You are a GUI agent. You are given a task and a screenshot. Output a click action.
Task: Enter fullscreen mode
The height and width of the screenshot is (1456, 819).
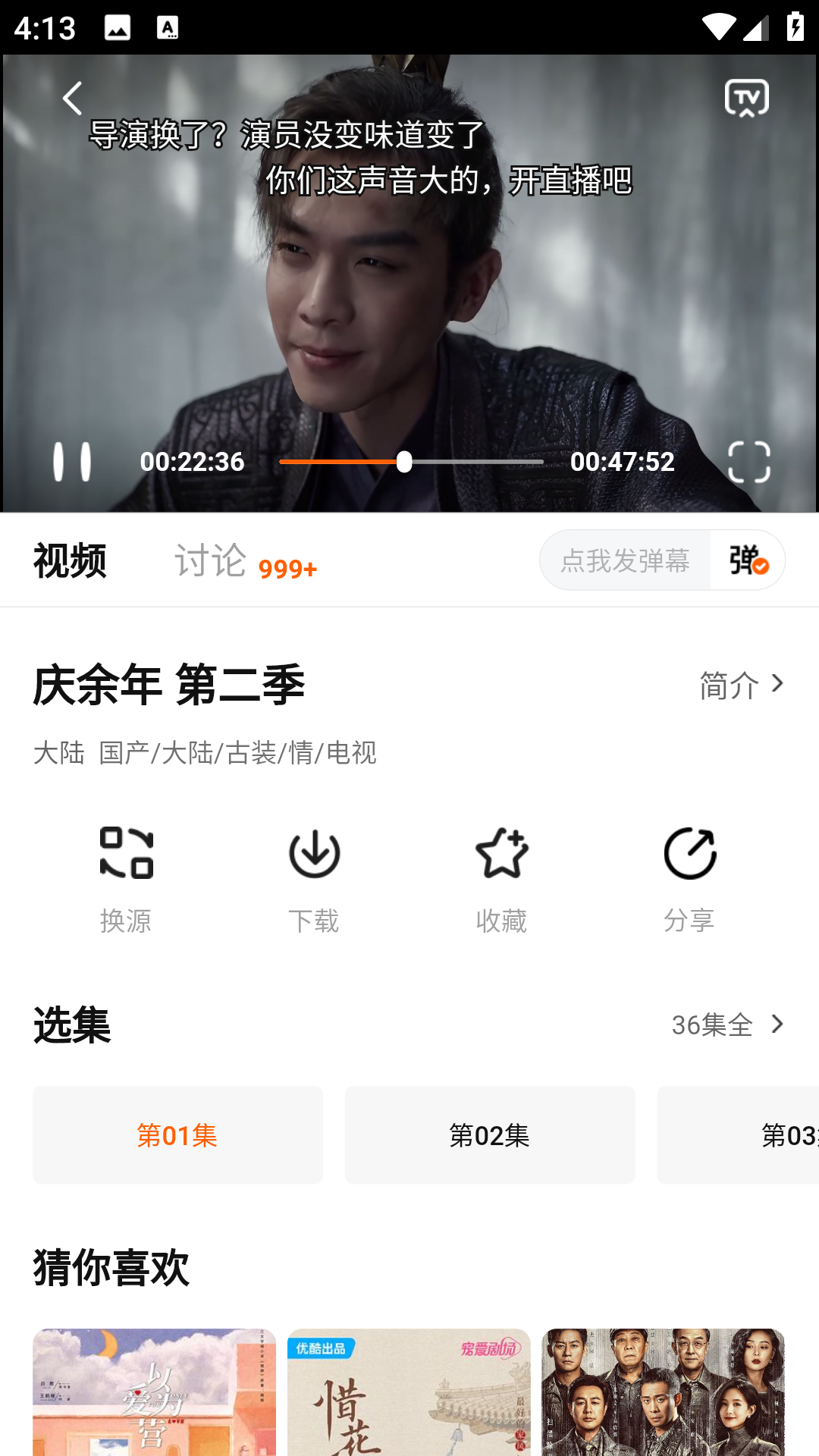click(748, 461)
